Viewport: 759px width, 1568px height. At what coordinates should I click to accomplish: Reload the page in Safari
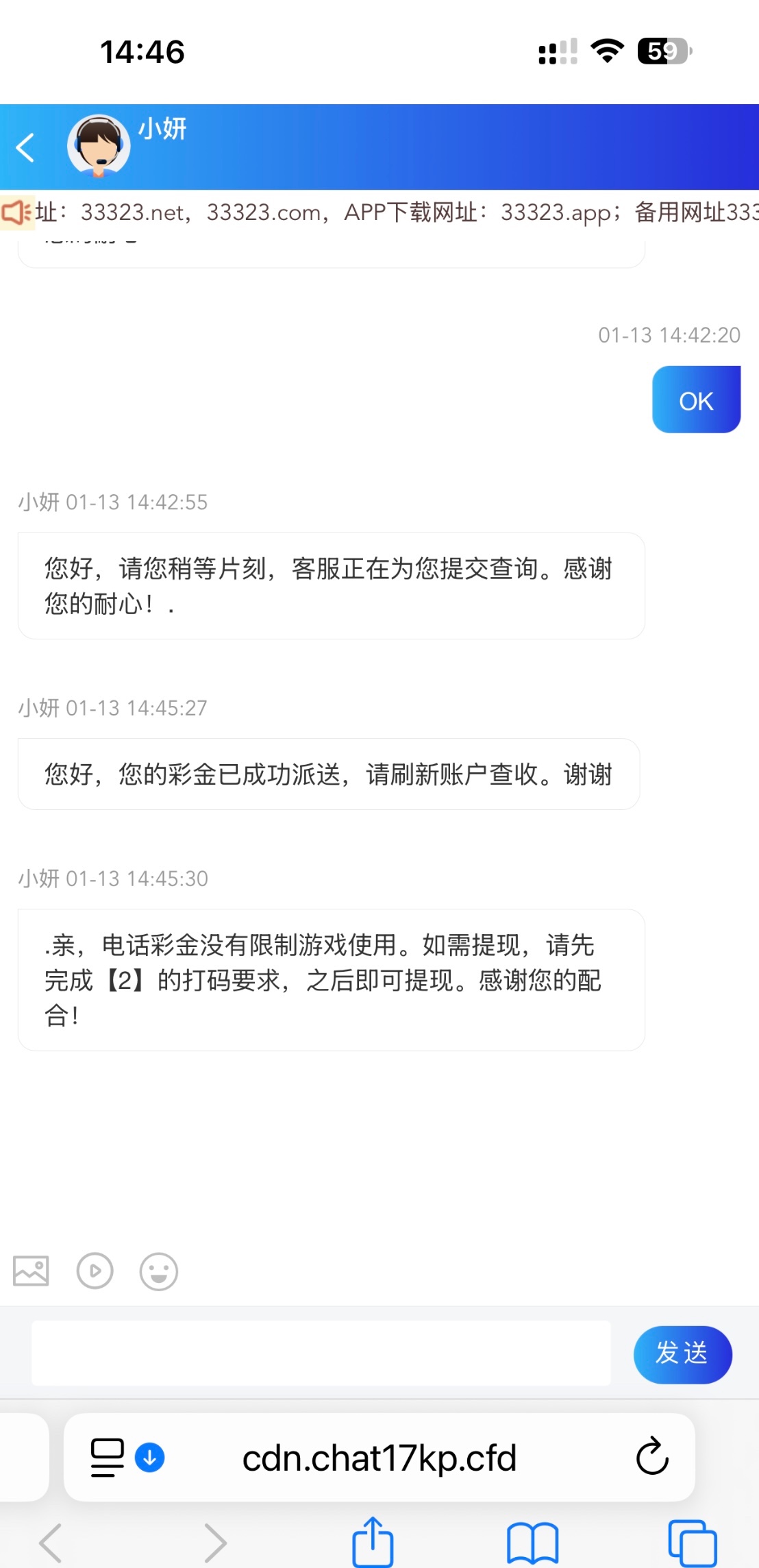pos(651,1456)
